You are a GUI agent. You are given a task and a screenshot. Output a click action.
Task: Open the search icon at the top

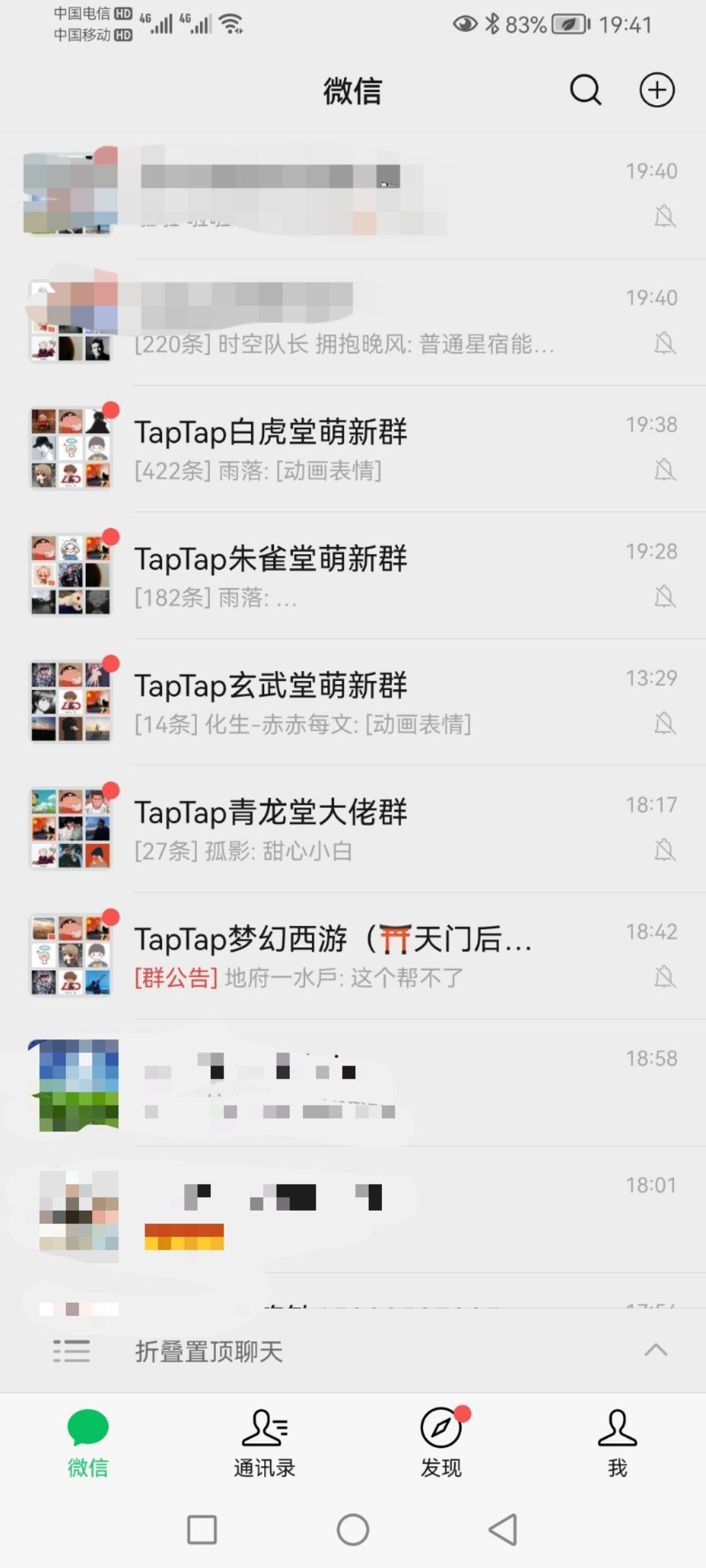click(x=584, y=91)
